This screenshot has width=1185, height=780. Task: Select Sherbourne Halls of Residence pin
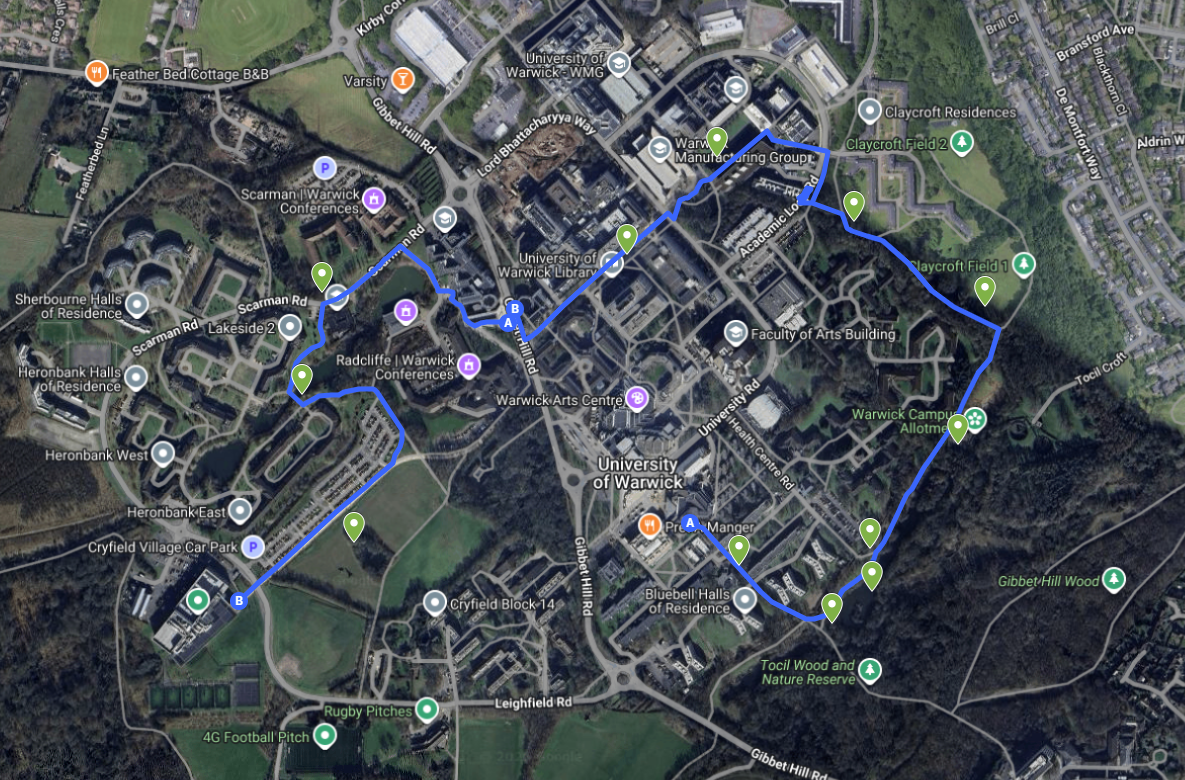coord(137,303)
